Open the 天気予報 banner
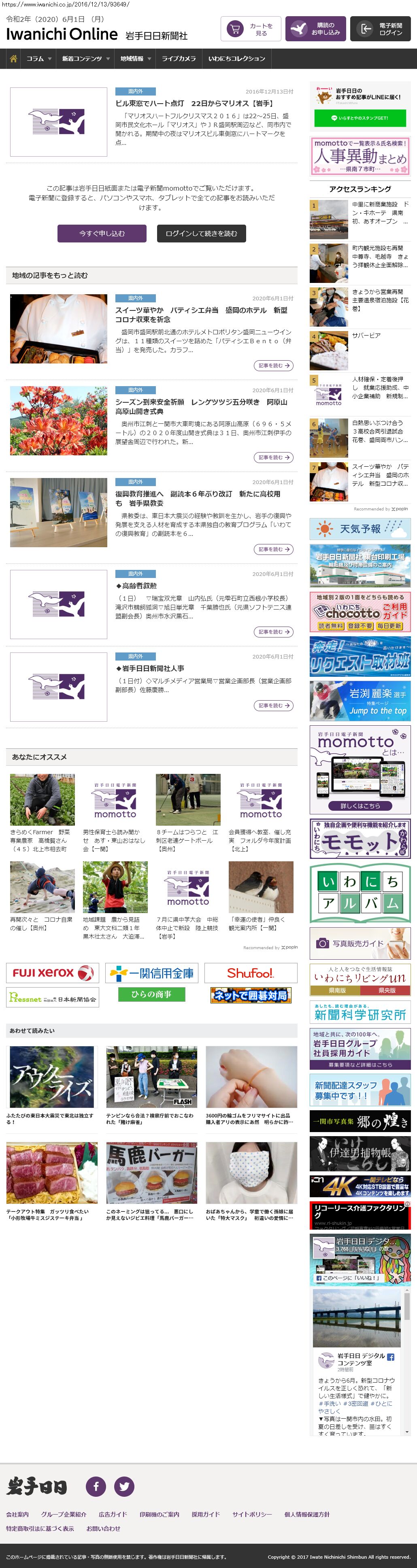The height and width of the screenshot is (1568, 417). [360, 528]
